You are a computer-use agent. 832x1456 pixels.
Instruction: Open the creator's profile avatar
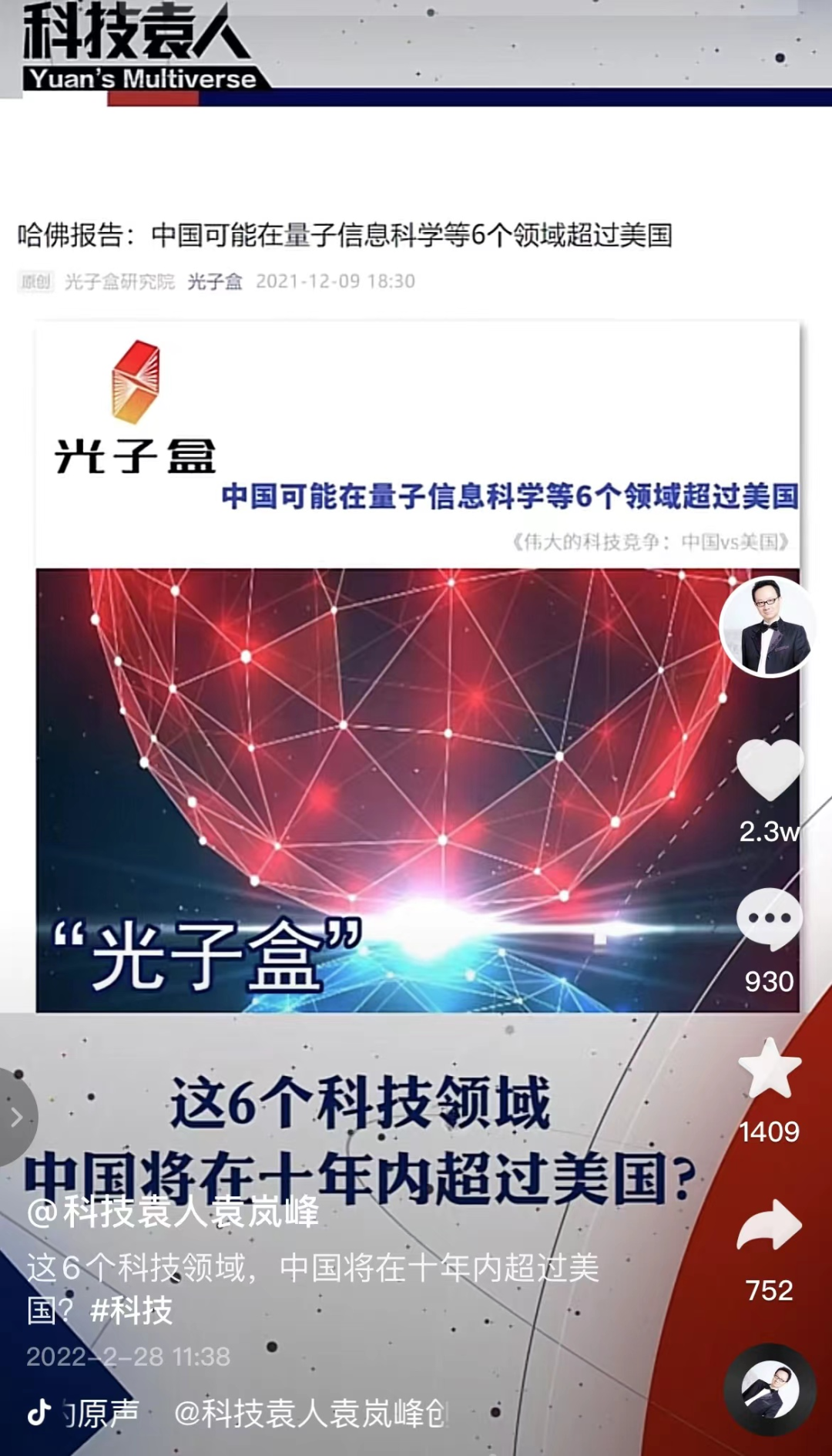click(x=768, y=626)
